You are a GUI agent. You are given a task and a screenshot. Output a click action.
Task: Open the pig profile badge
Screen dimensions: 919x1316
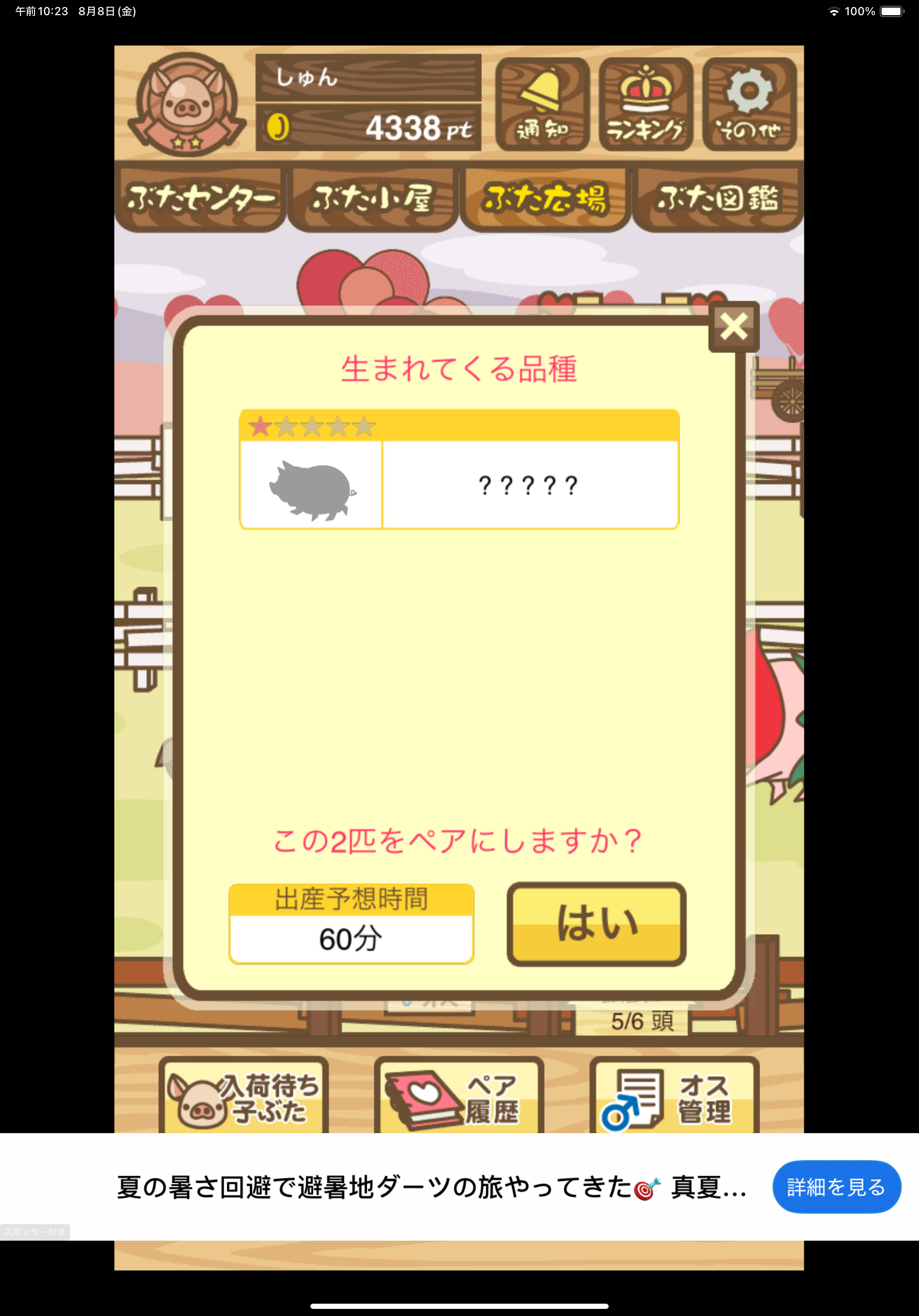186,104
